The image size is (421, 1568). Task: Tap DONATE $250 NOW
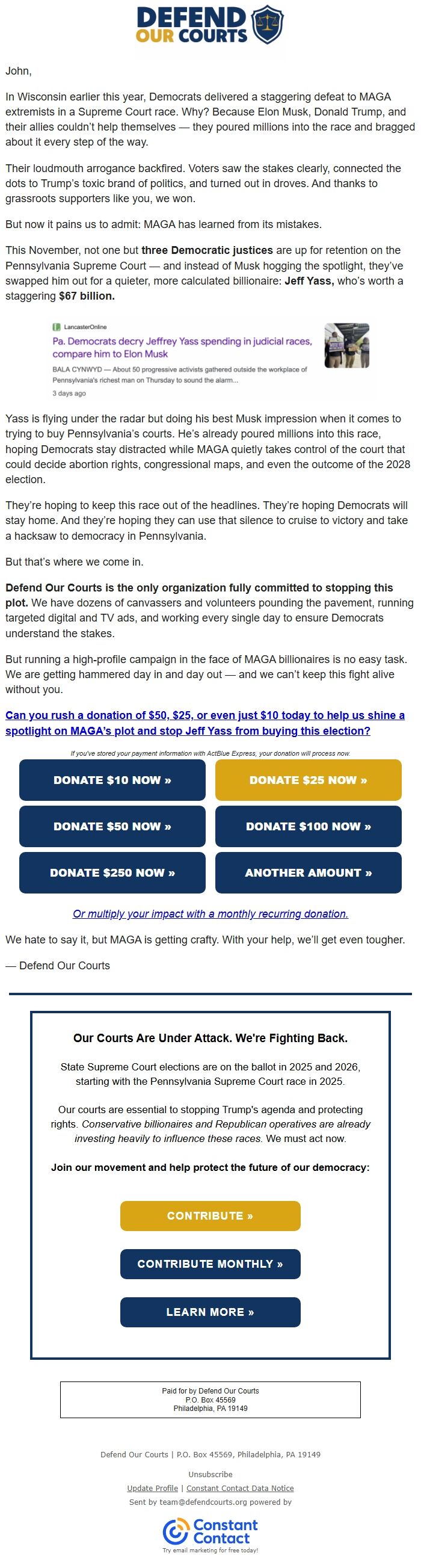pyautogui.click(x=112, y=872)
